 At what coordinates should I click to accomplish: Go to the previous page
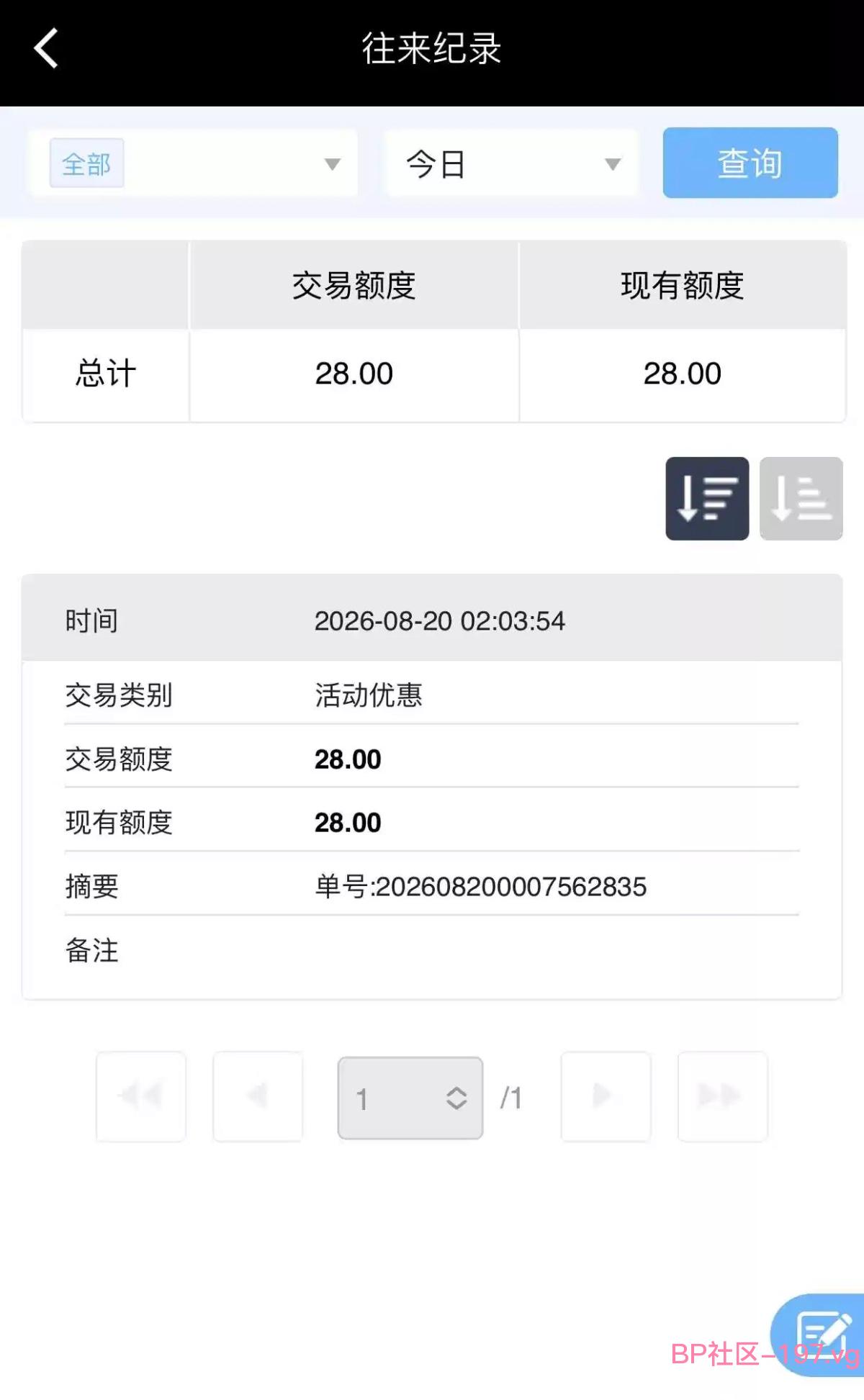(x=258, y=1096)
